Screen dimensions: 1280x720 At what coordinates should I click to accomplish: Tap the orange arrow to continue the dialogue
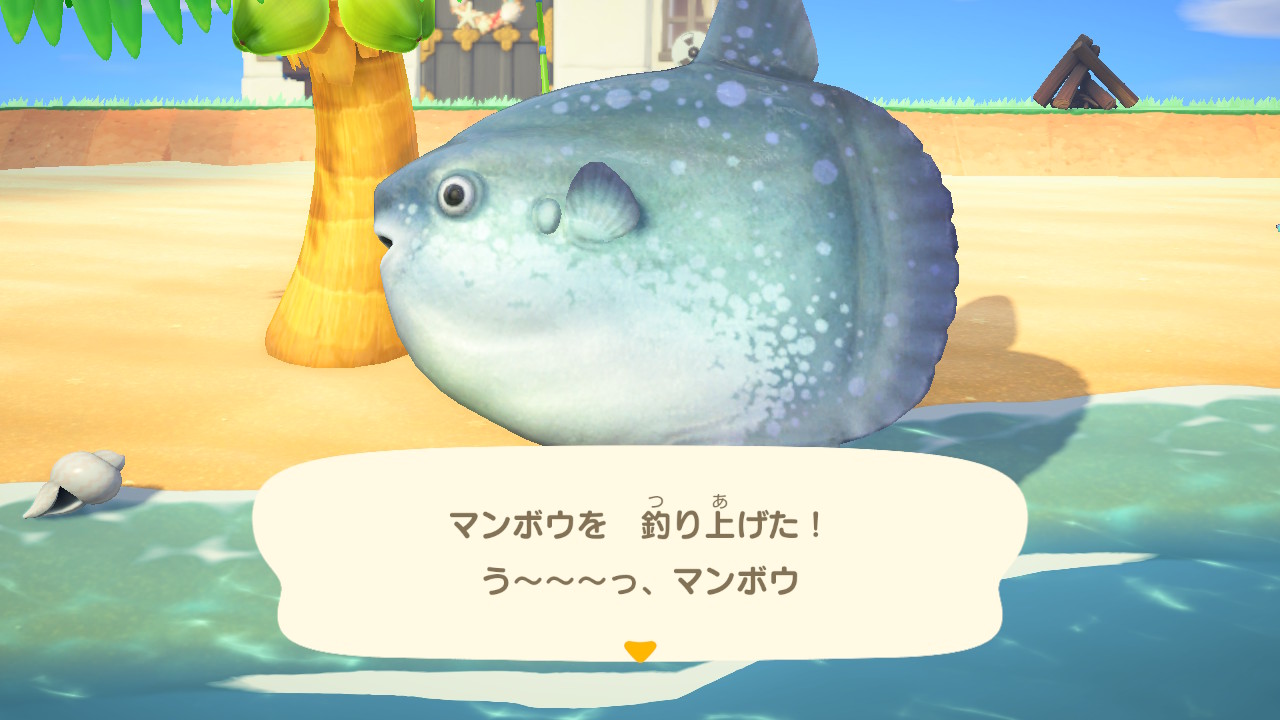(x=639, y=651)
